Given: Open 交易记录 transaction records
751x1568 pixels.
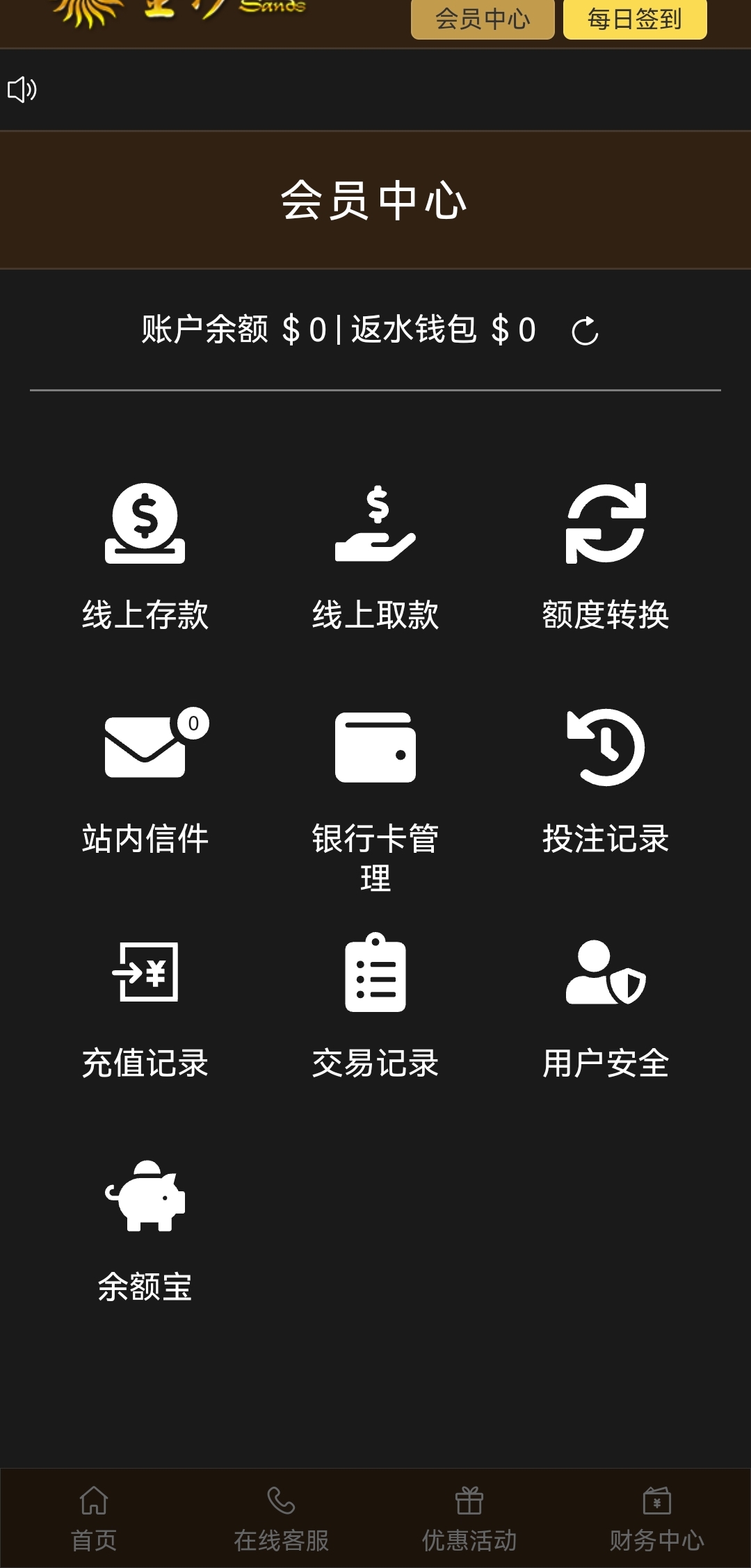Looking at the screenshot, I should tap(375, 1004).
